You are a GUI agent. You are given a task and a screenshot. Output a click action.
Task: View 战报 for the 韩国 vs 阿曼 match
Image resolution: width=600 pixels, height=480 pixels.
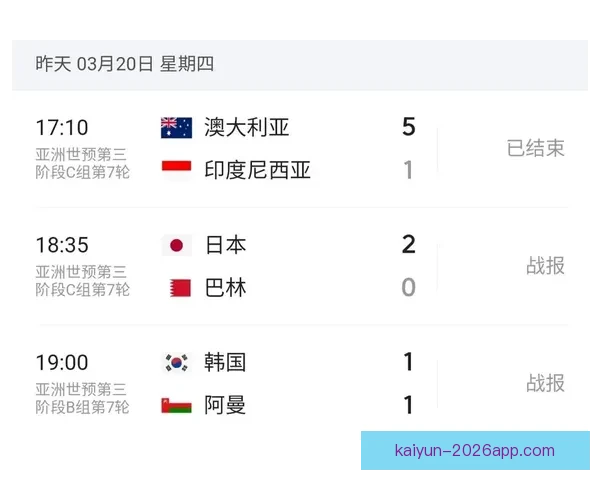545,383
